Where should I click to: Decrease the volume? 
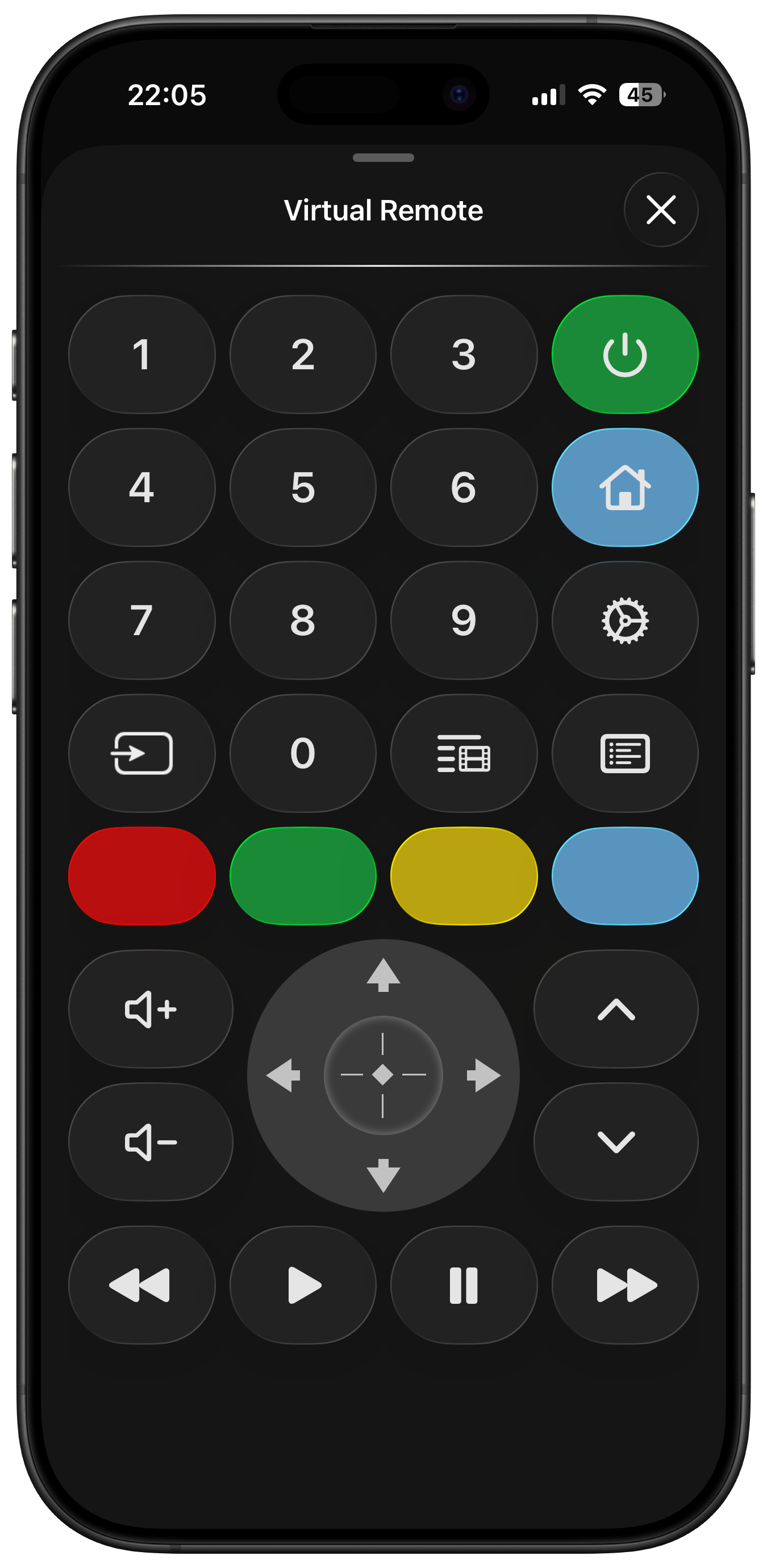click(x=151, y=1142)
